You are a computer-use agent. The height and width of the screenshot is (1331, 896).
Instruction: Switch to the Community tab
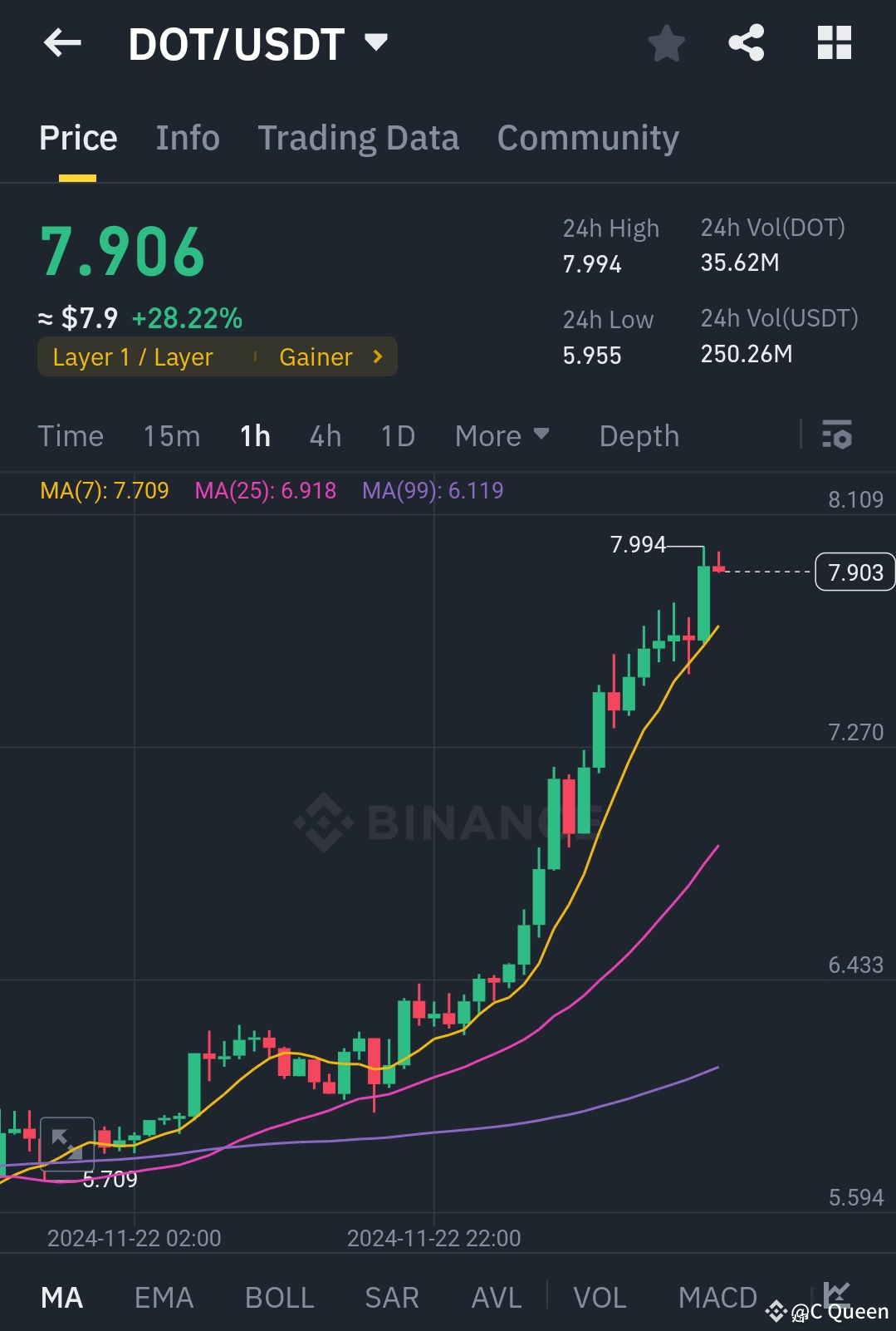(587, 137)
